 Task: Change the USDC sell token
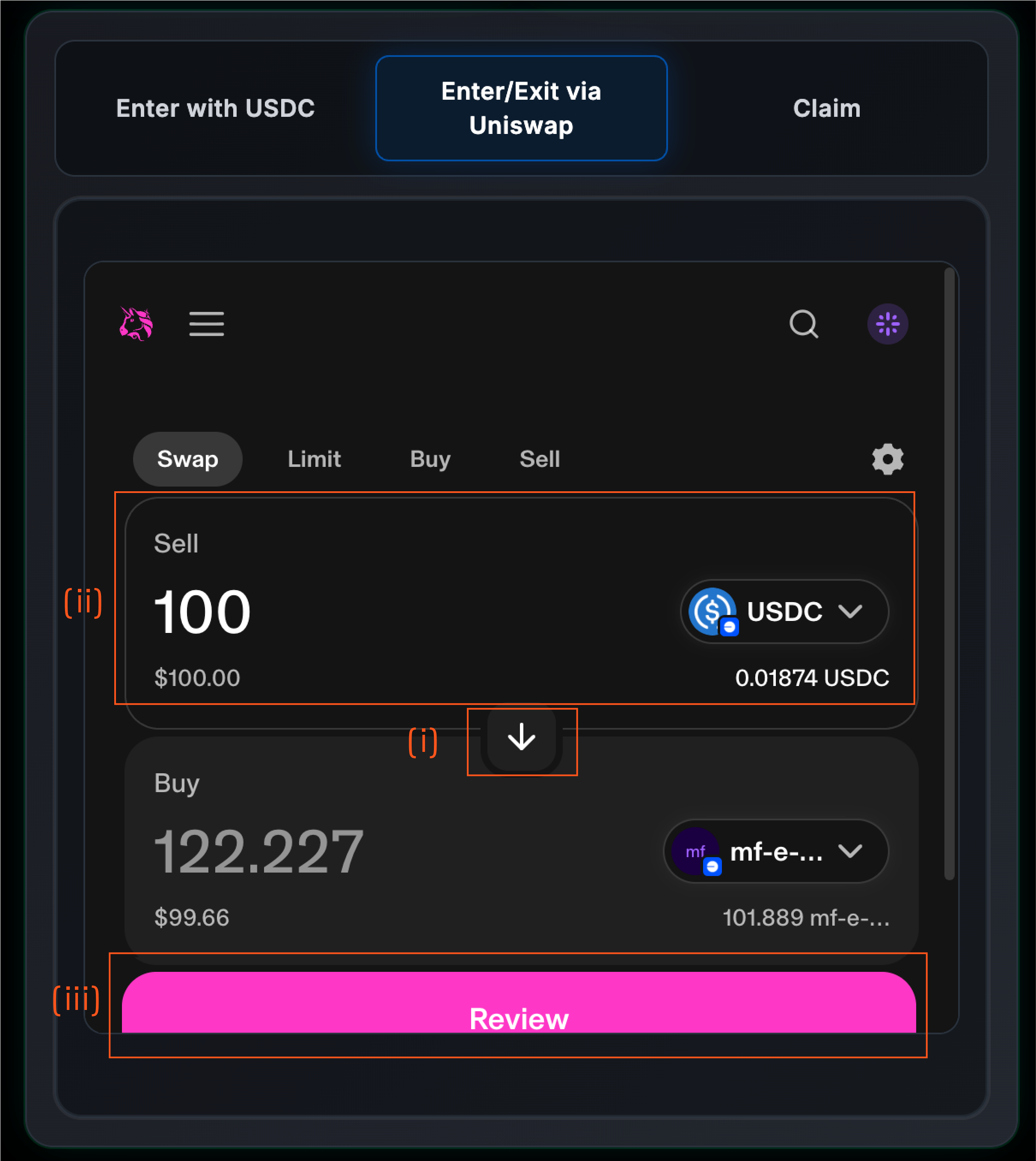784,612
